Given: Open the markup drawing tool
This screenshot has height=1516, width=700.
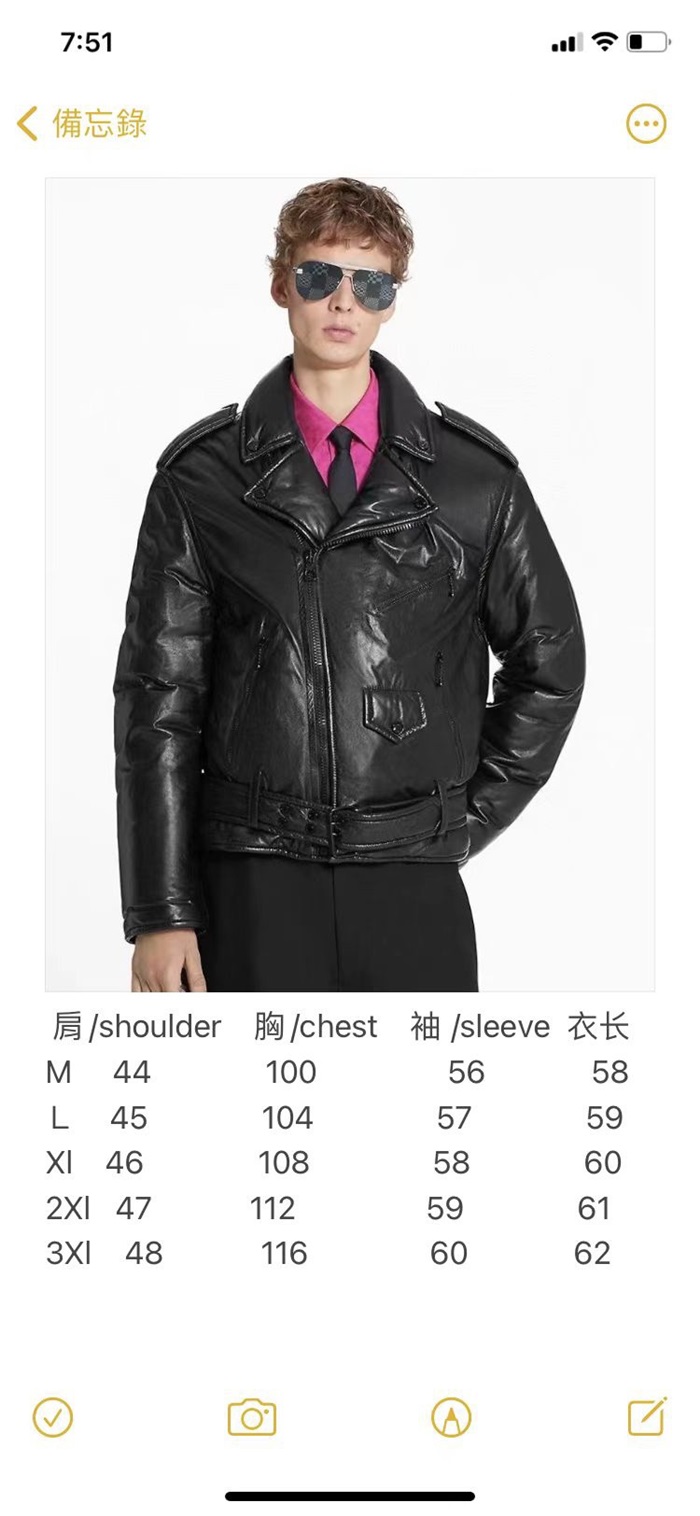Looking at the screenshot, I should point(451,1417).
